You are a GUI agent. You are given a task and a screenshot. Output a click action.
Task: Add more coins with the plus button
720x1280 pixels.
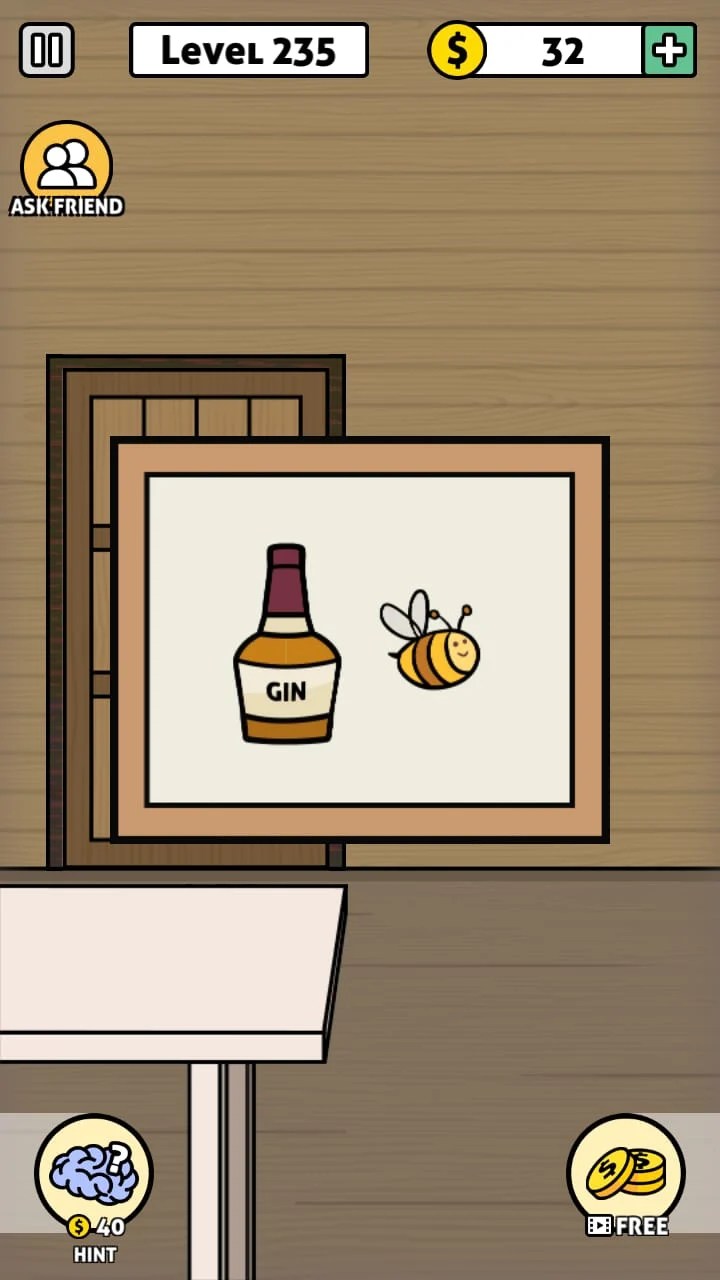(x=669, y=50)
